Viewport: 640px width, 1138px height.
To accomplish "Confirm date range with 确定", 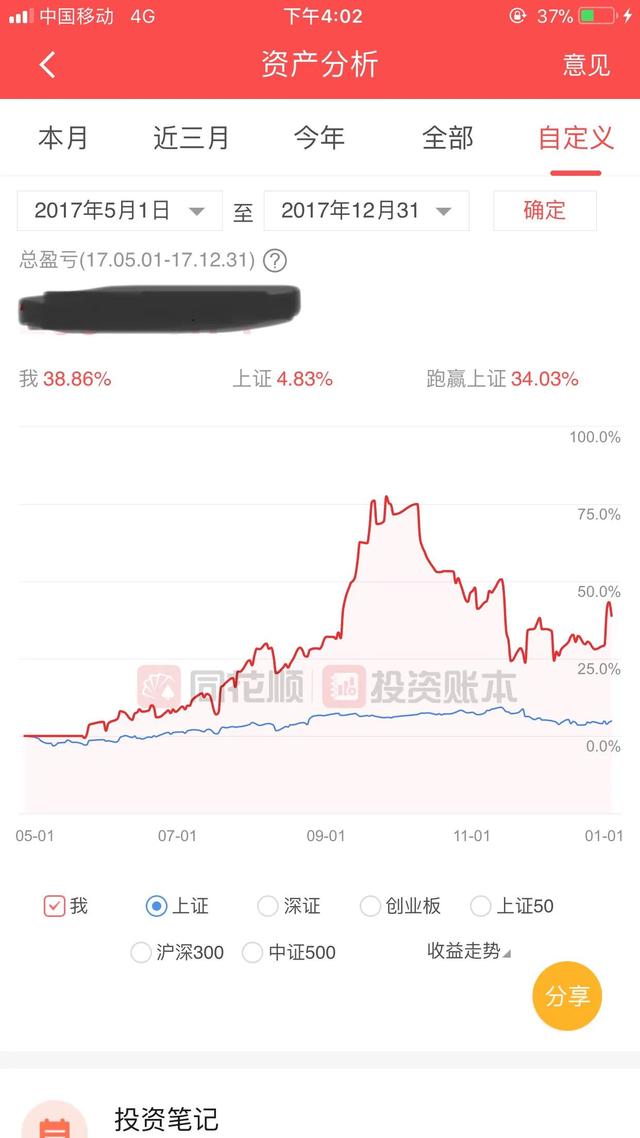I will click(545, 210).
